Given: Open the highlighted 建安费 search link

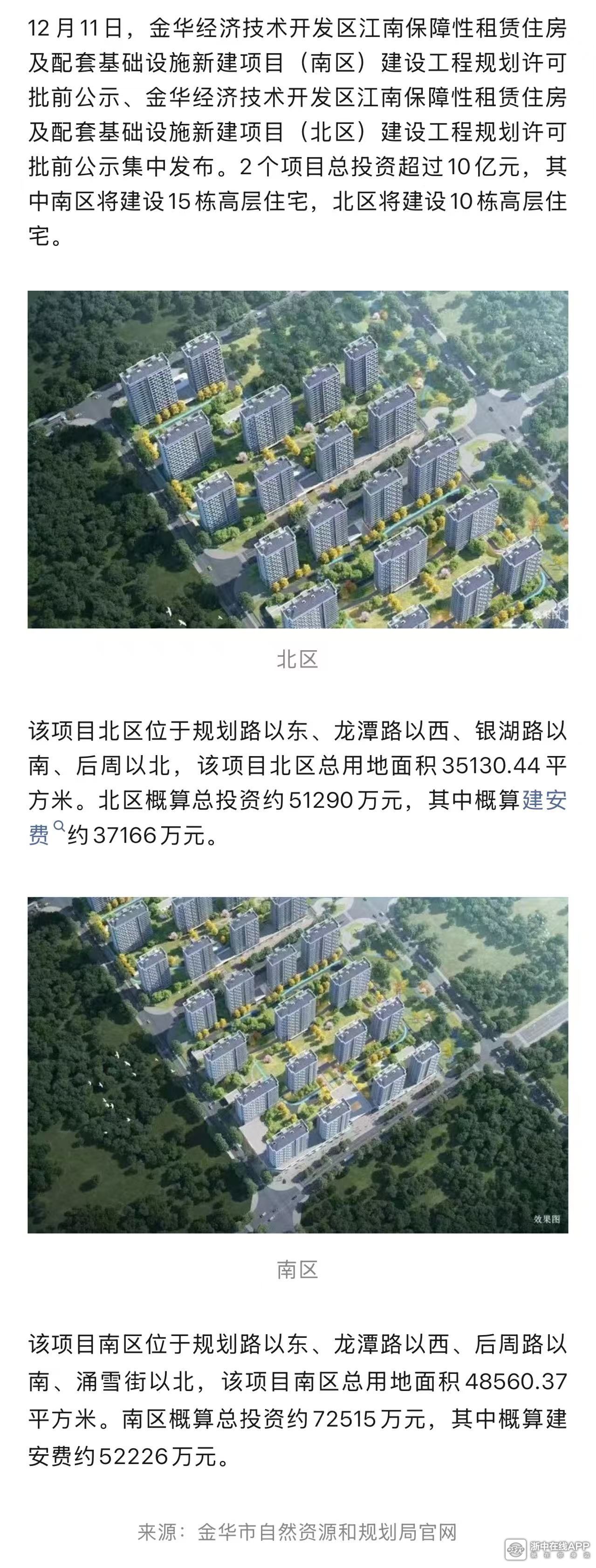Looking at the screenshot, I should [544, 800].
